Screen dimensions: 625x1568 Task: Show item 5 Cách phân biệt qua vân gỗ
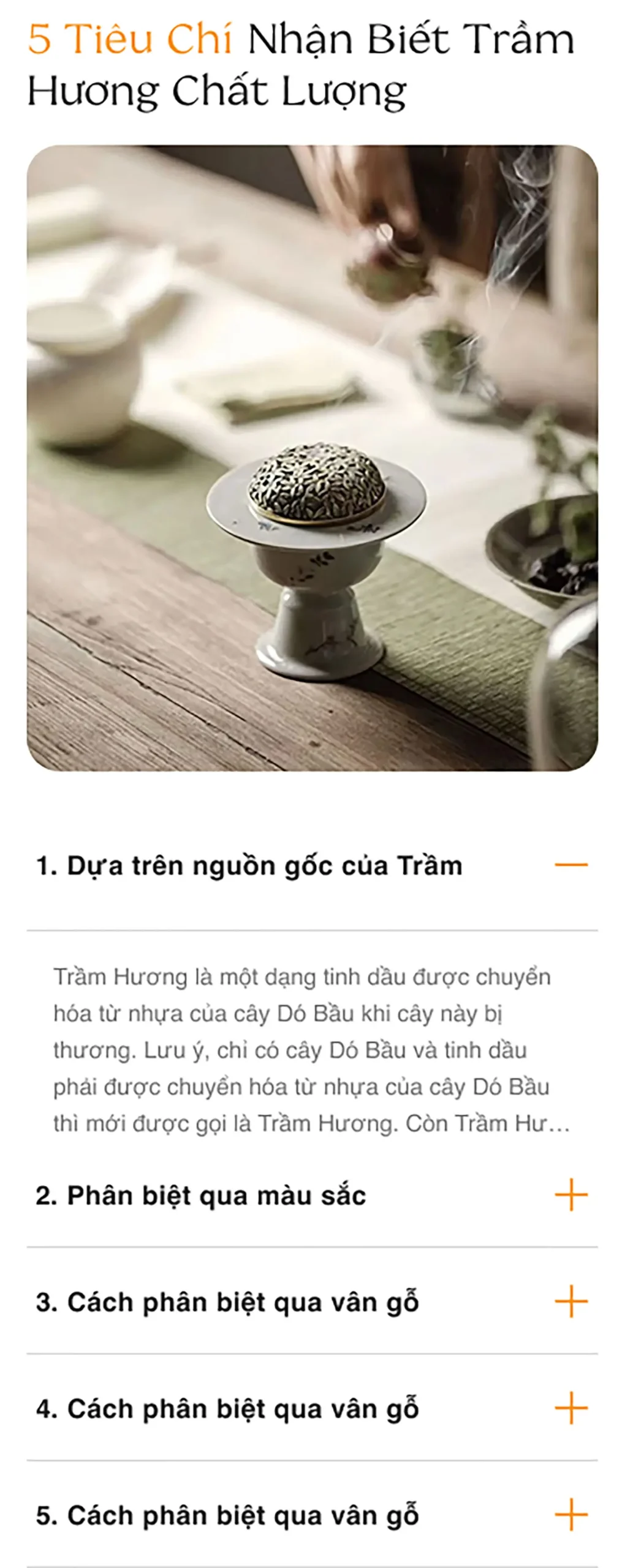(570, 1515)
